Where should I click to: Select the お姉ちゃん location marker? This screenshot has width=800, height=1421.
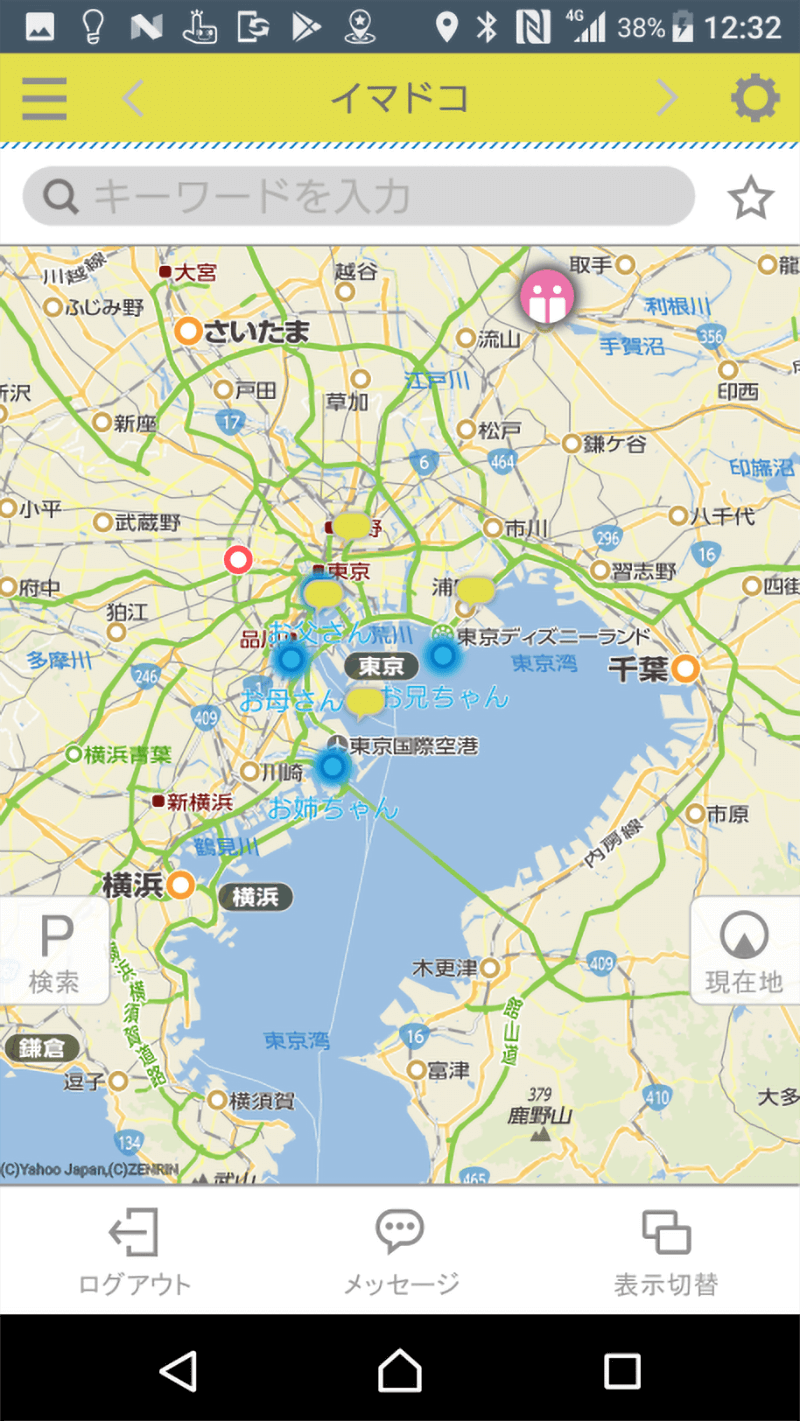(x=333, y=768)
